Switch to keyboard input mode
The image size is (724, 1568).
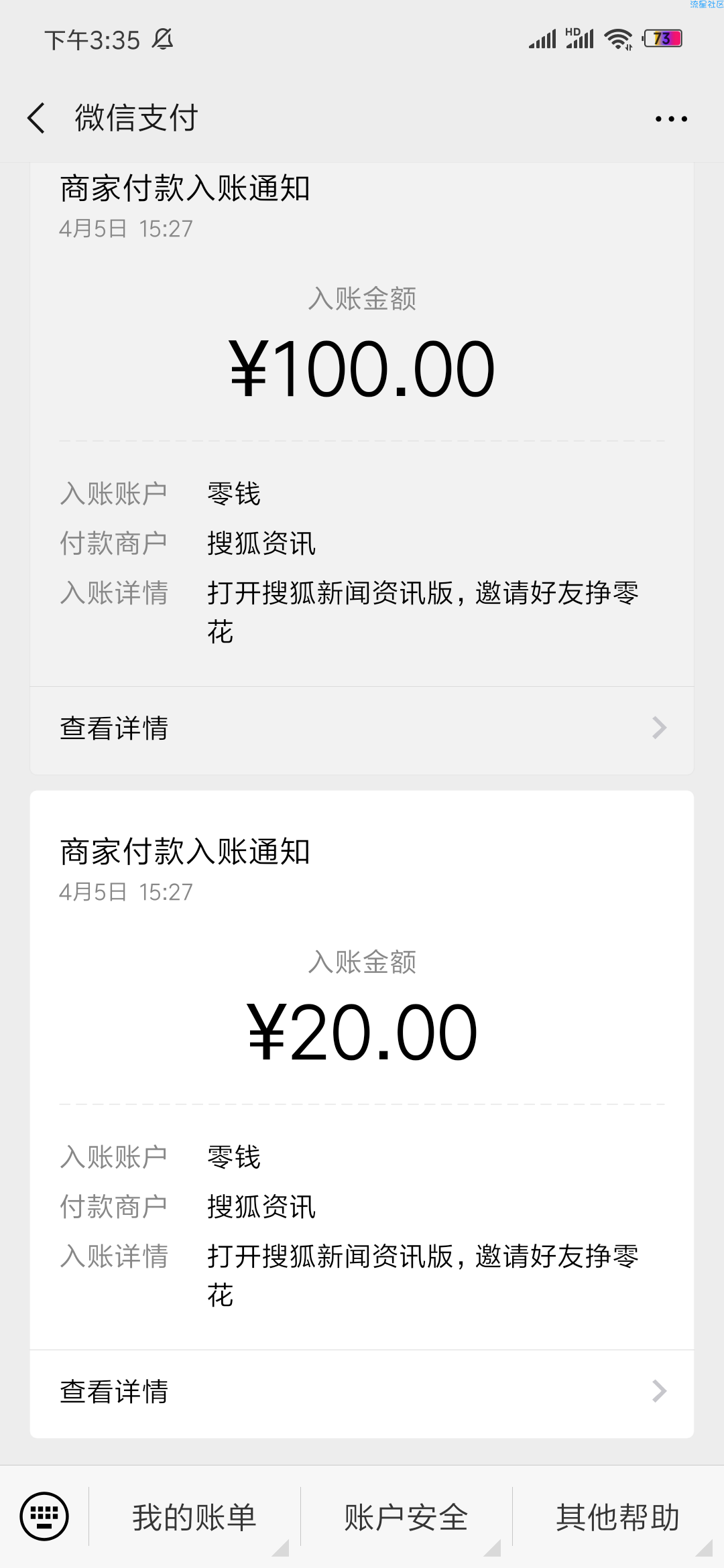(x=44, y=1516)
